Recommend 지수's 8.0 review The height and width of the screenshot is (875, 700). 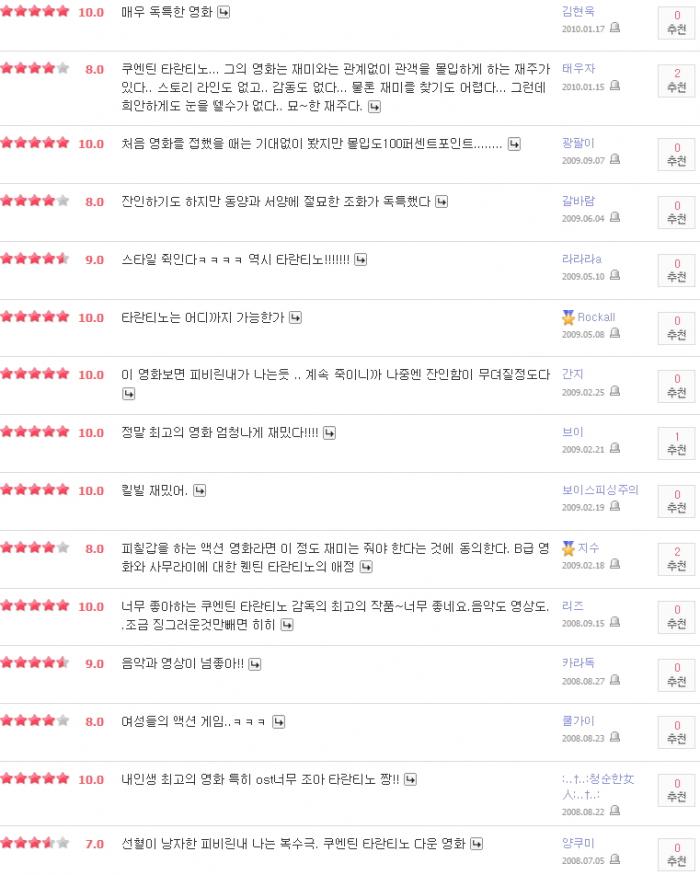click(x=677, y=566)
